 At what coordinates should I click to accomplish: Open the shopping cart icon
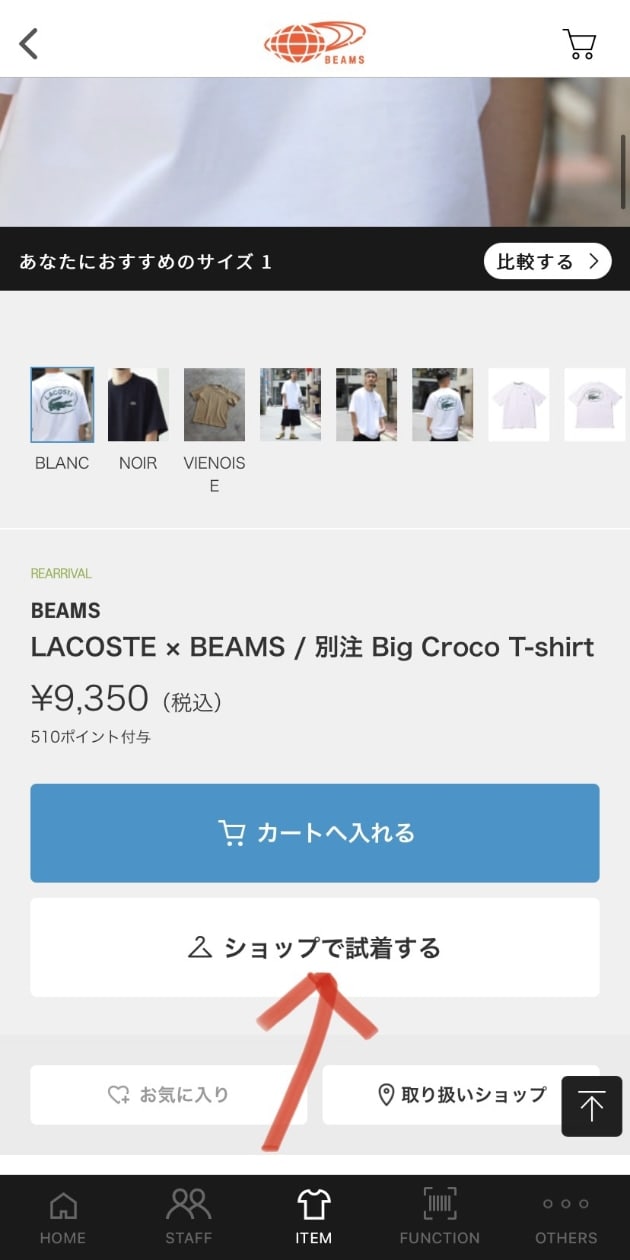579,44
